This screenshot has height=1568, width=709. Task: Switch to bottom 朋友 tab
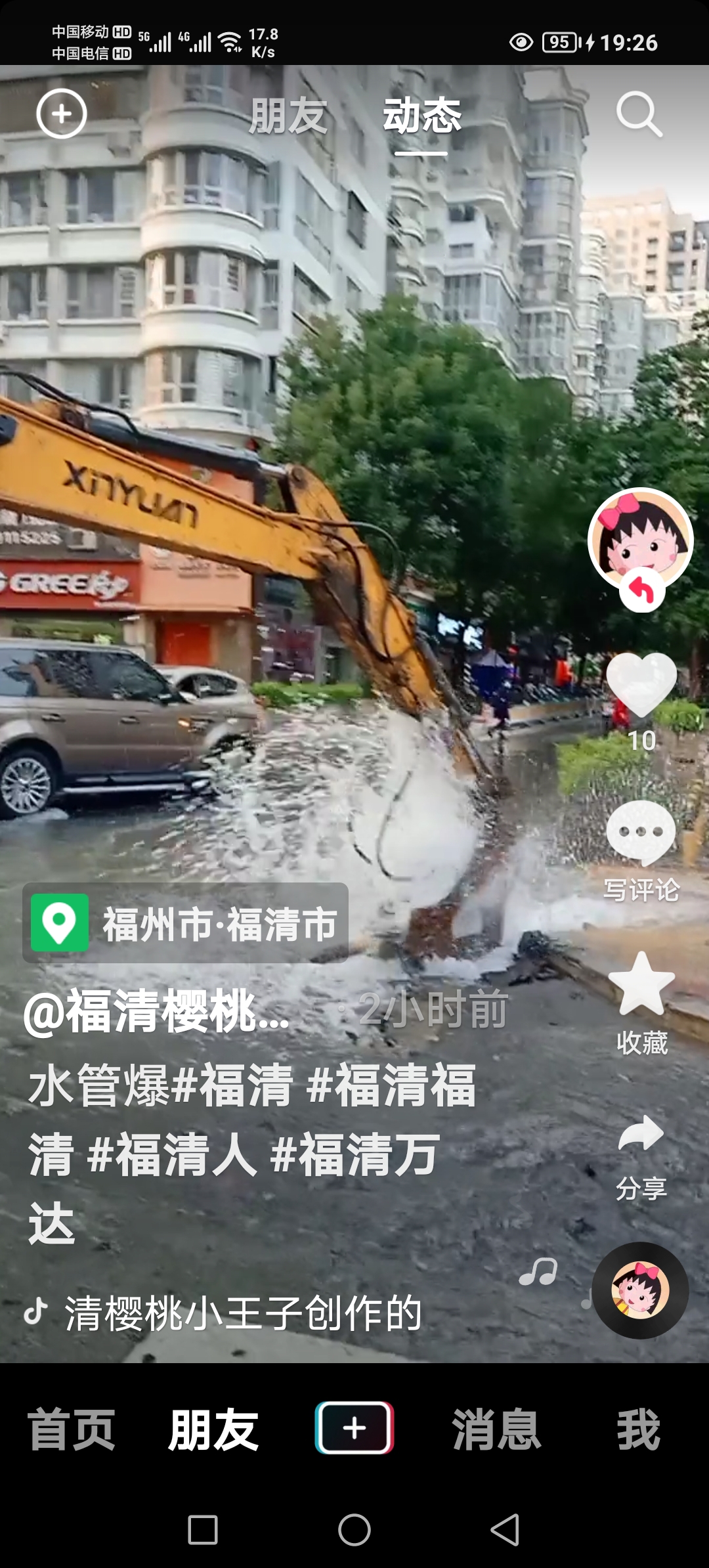pyautogui.click(x=213, y=1429)
